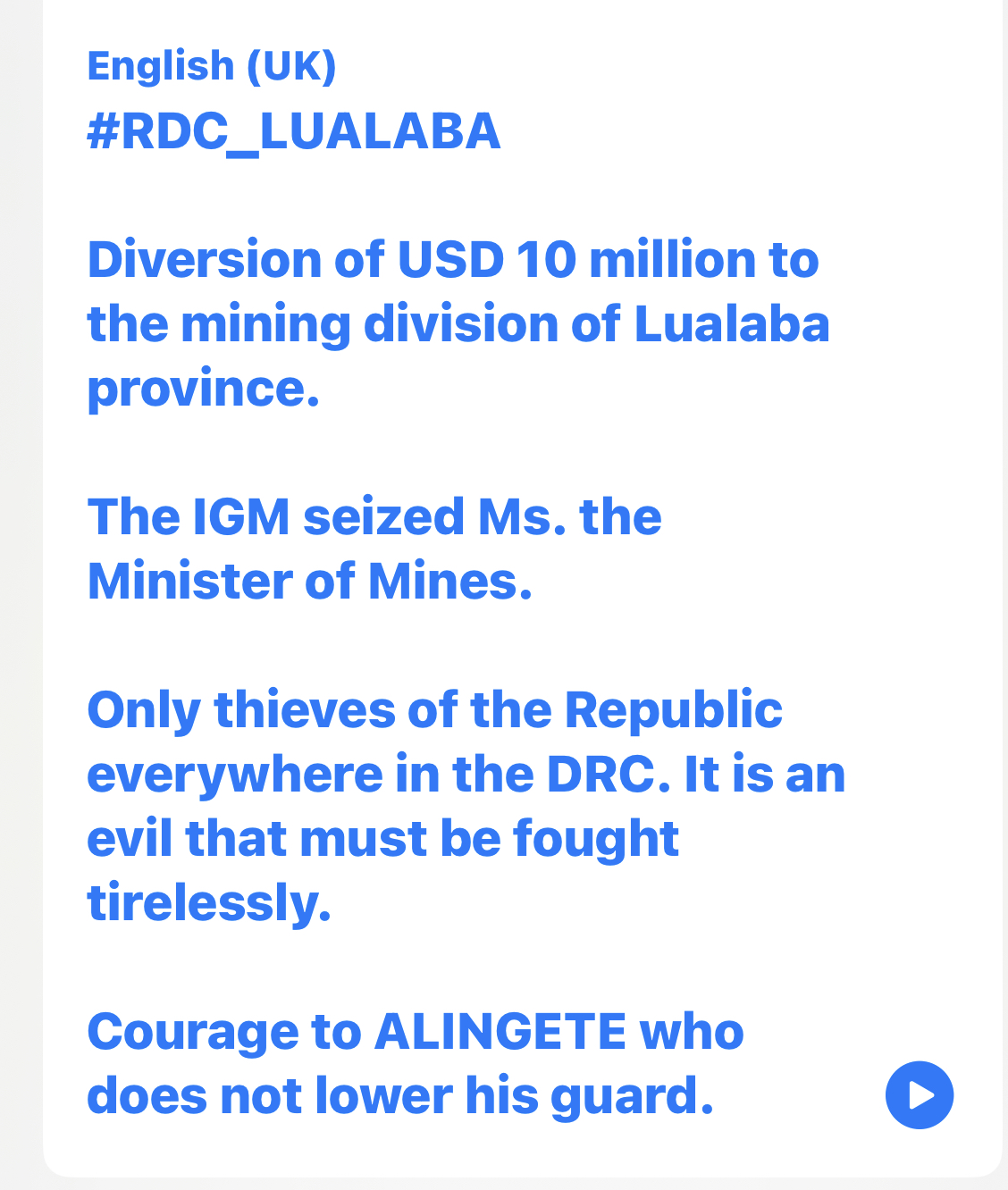Play the translated text audio
Screen dimensions: 1008x1190
pos(919,1094)
